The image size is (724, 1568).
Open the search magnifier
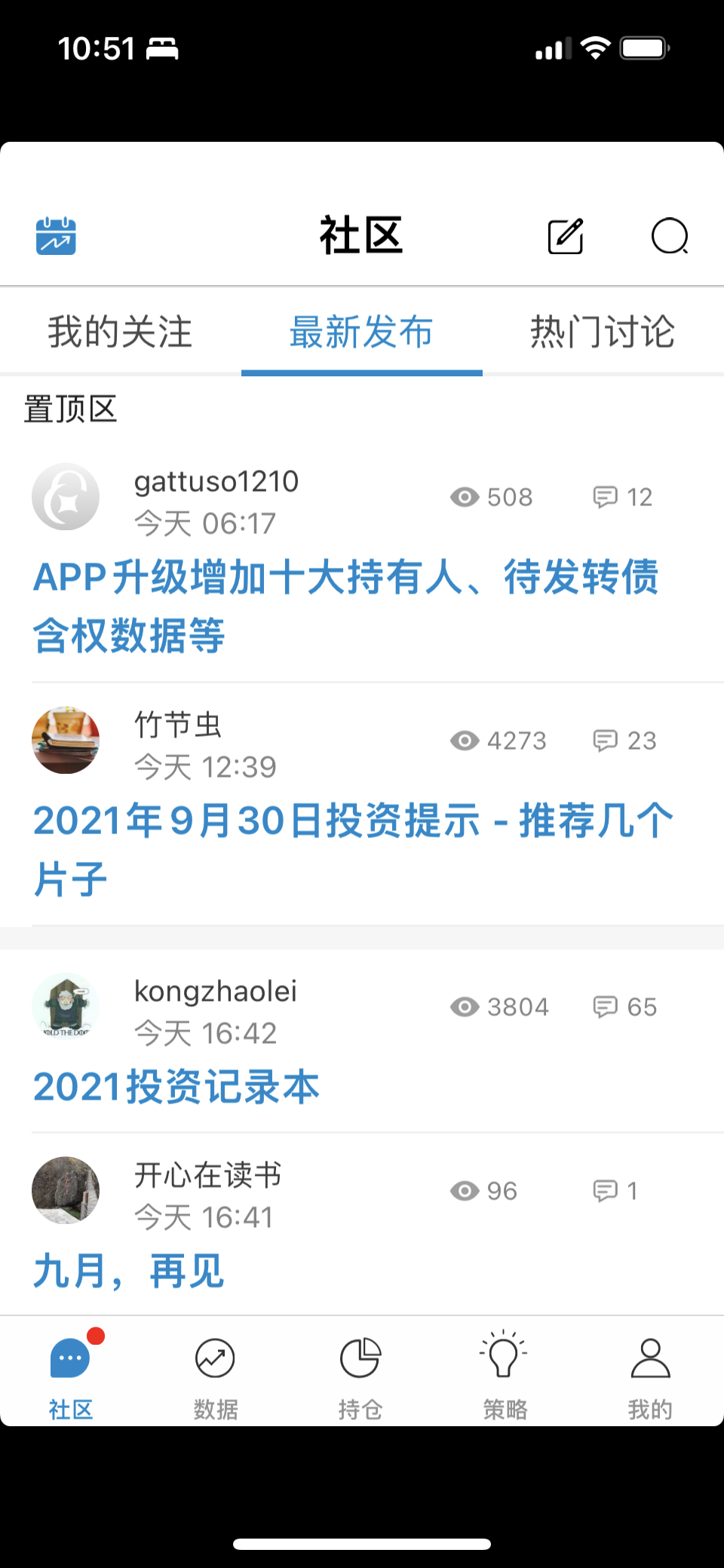coord(670,237)
